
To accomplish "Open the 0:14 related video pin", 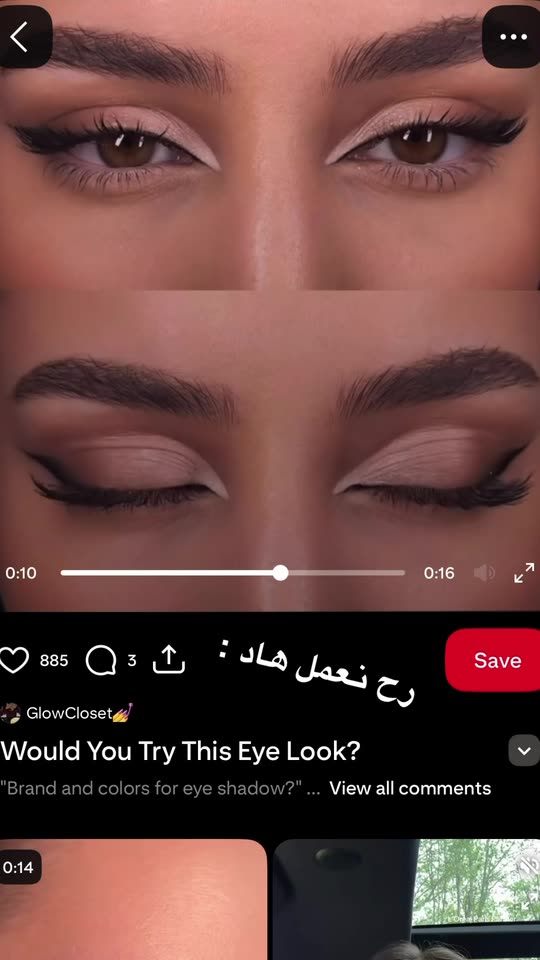I will [133, 899].
